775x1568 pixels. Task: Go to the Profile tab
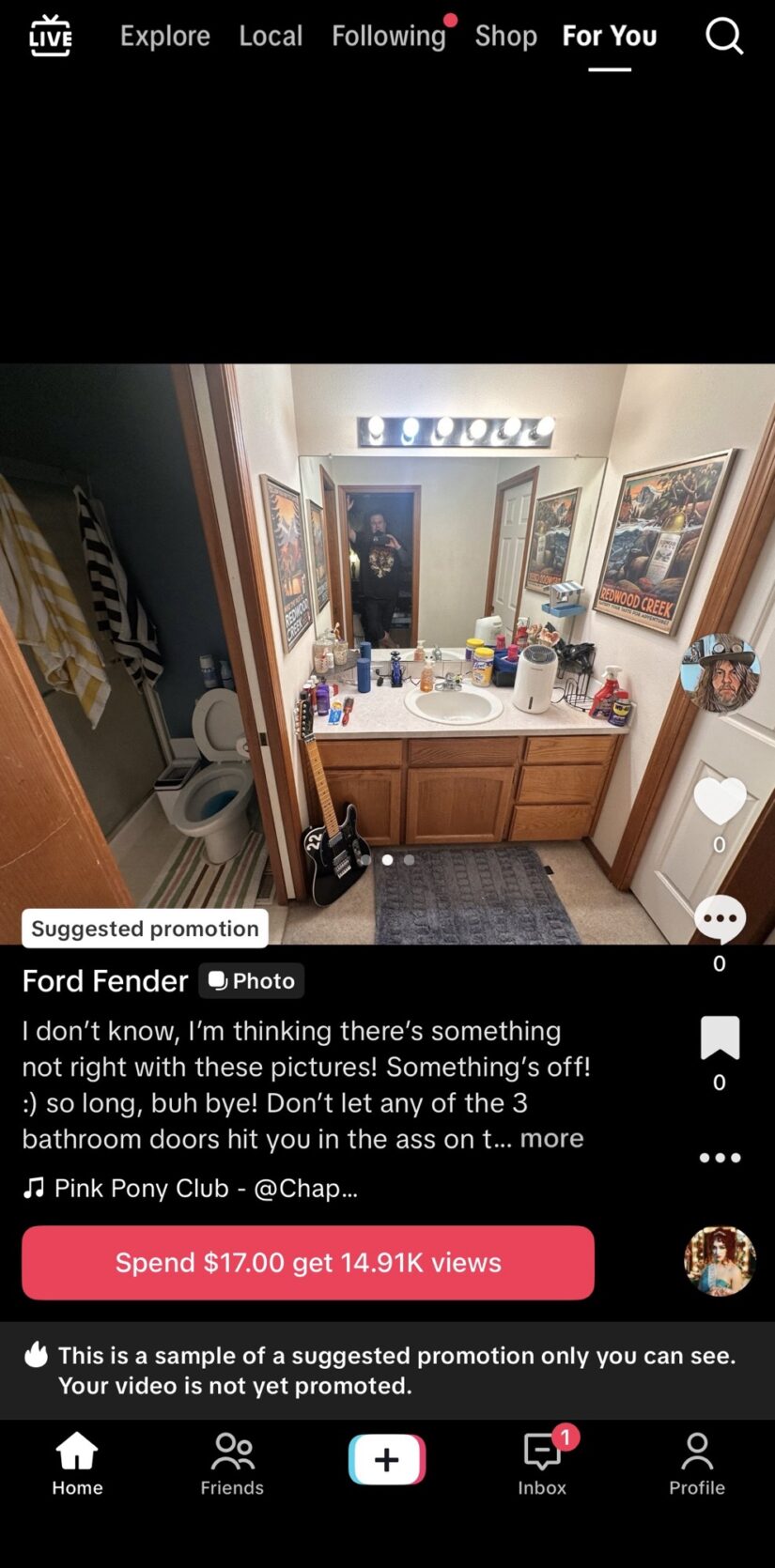(x=697, y=1463)
